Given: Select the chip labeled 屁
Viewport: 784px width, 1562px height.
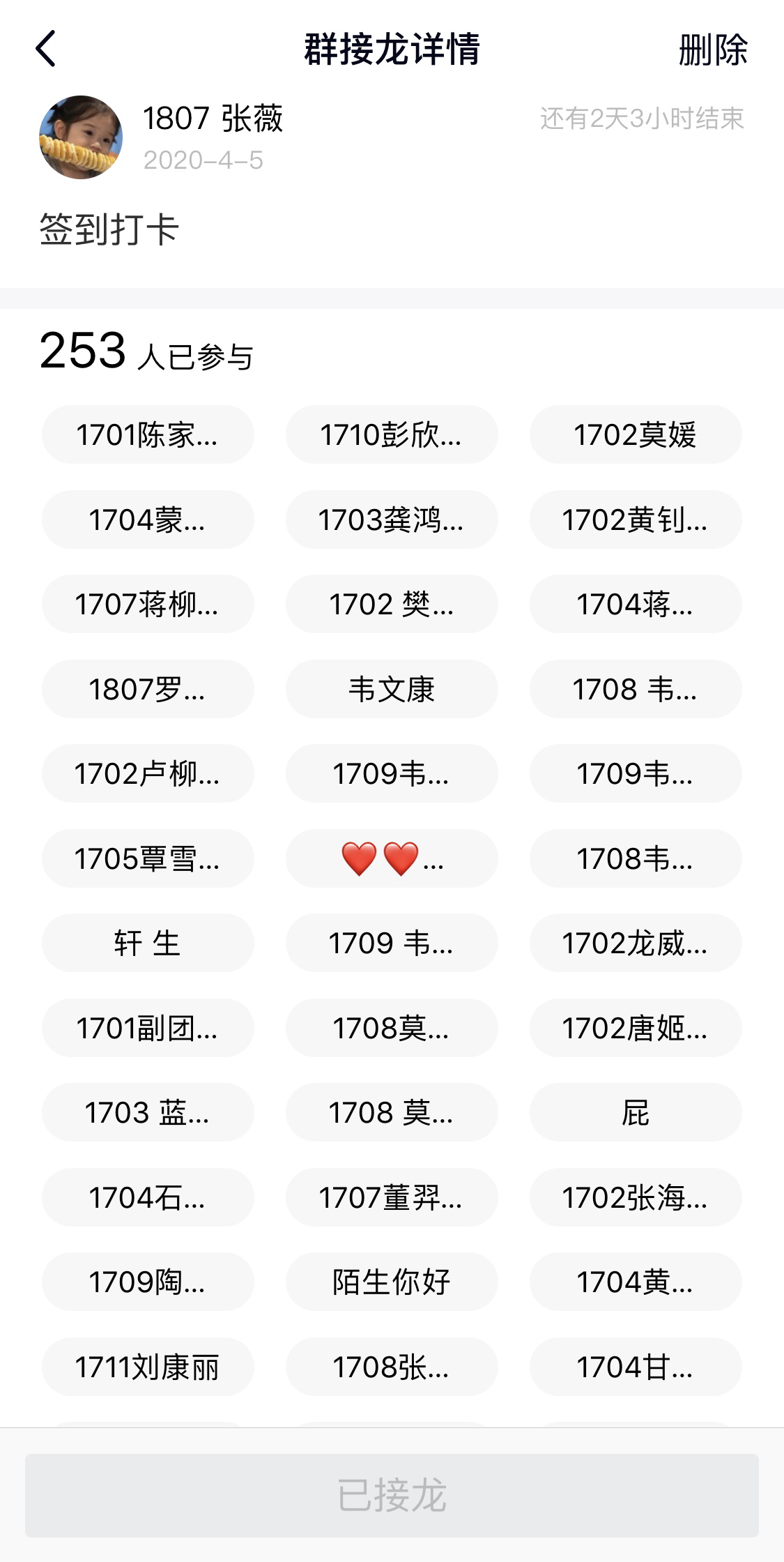Looking at the screenshot, I should (x=635, y=1112).
